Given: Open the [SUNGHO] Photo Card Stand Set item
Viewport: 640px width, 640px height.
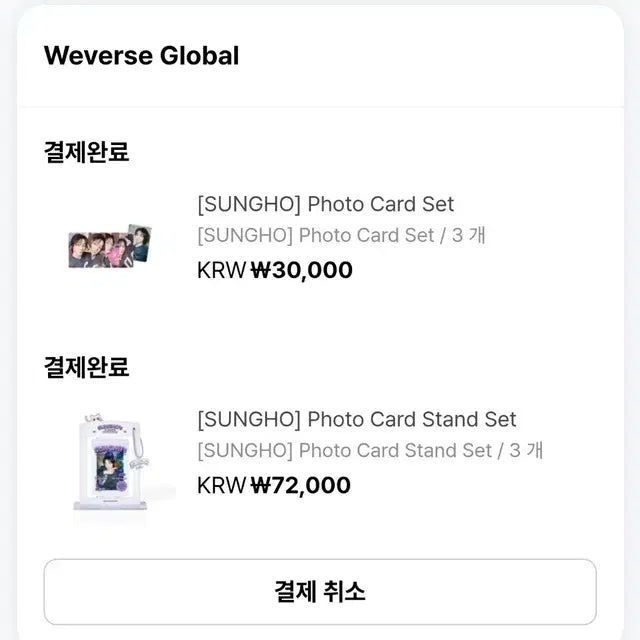Looking at the screenshot, I should tap(357, 420).
